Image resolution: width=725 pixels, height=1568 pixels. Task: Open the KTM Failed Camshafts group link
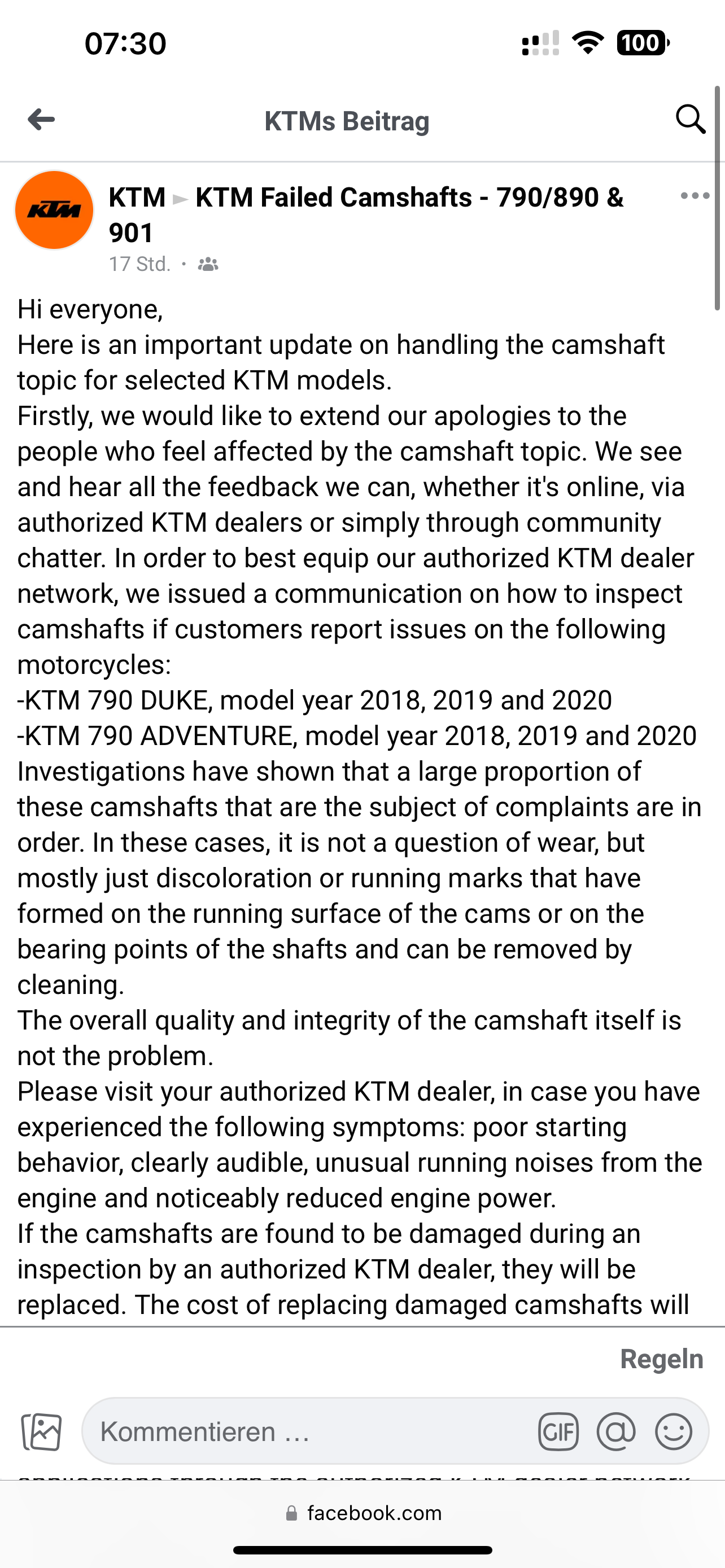[409, 198]
